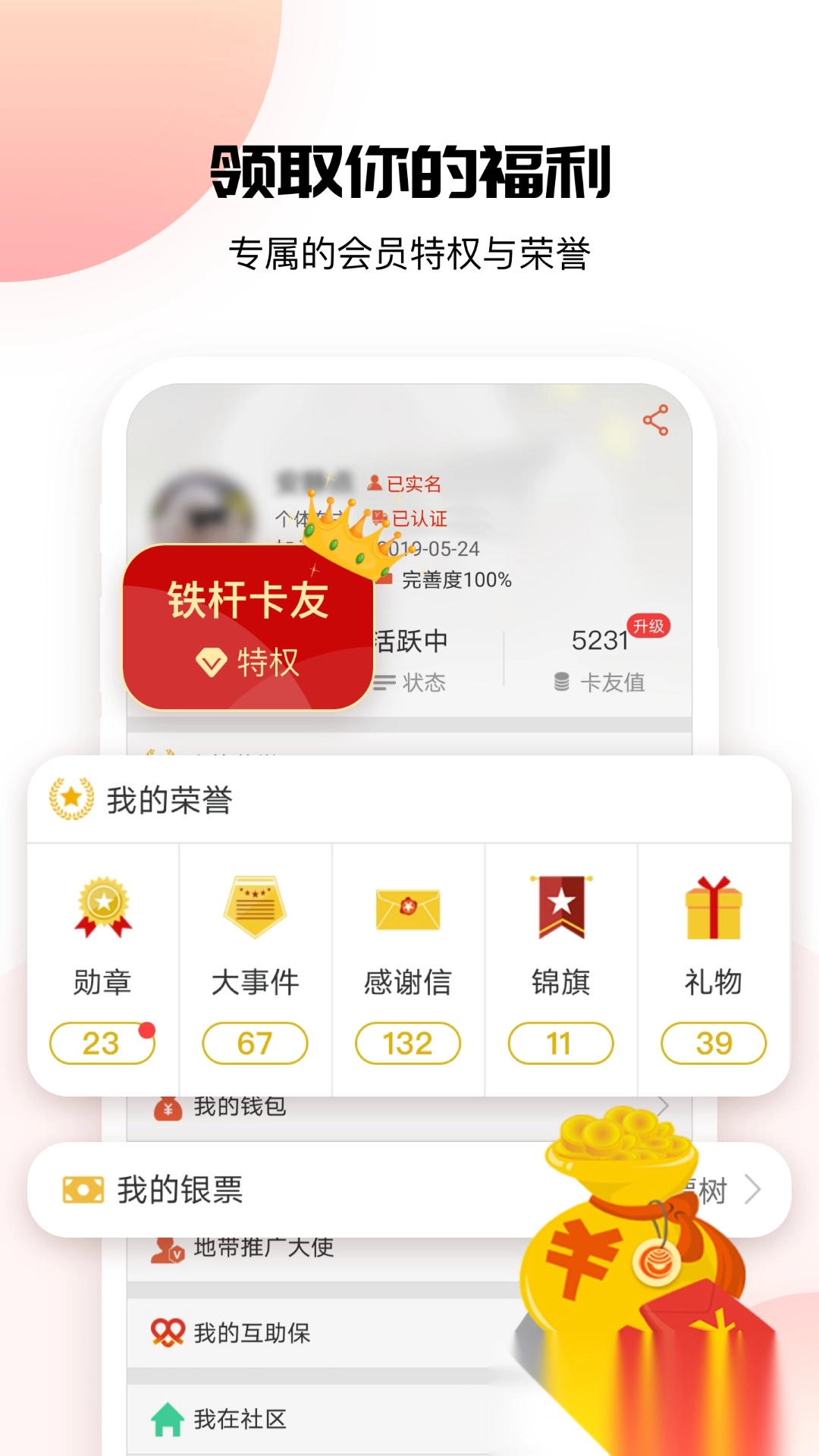The width and height of the screenshot is (819, 1456).
Task: Open the 已实名 verification link
Action: click(x=416, y=485)
